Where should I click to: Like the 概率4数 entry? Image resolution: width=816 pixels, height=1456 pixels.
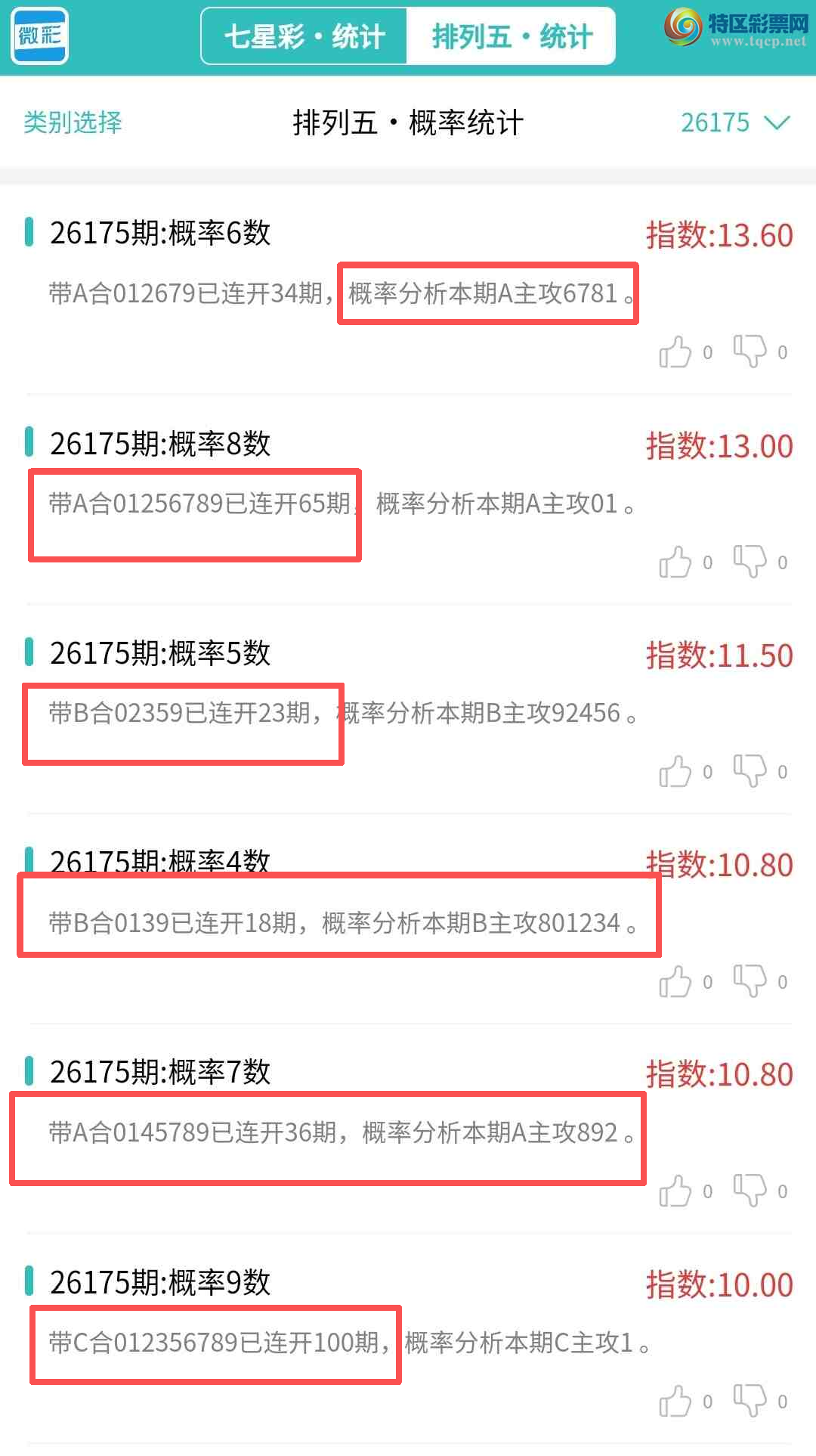pos(675,981)
